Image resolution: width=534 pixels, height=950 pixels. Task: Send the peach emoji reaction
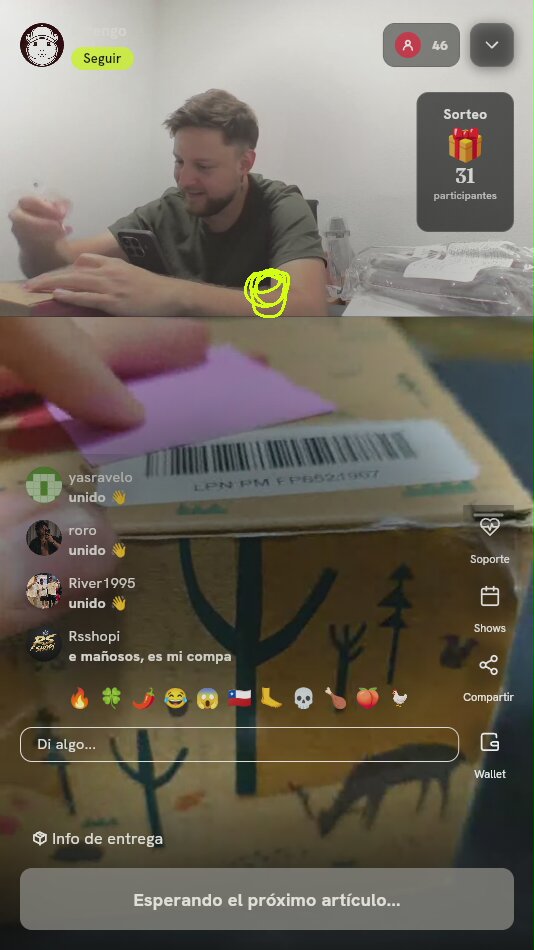[367, 698]
